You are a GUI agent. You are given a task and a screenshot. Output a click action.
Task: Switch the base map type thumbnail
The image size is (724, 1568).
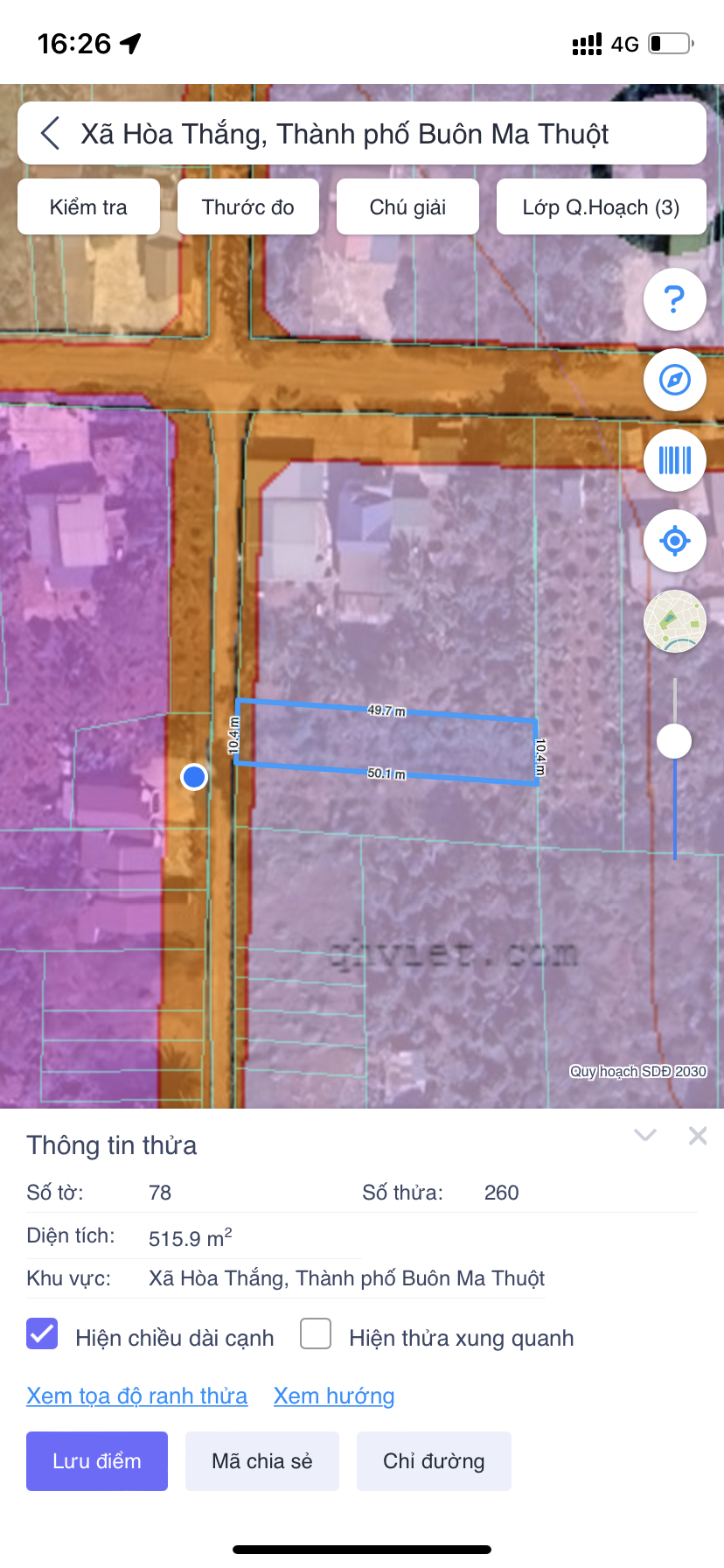coord(674,621)
